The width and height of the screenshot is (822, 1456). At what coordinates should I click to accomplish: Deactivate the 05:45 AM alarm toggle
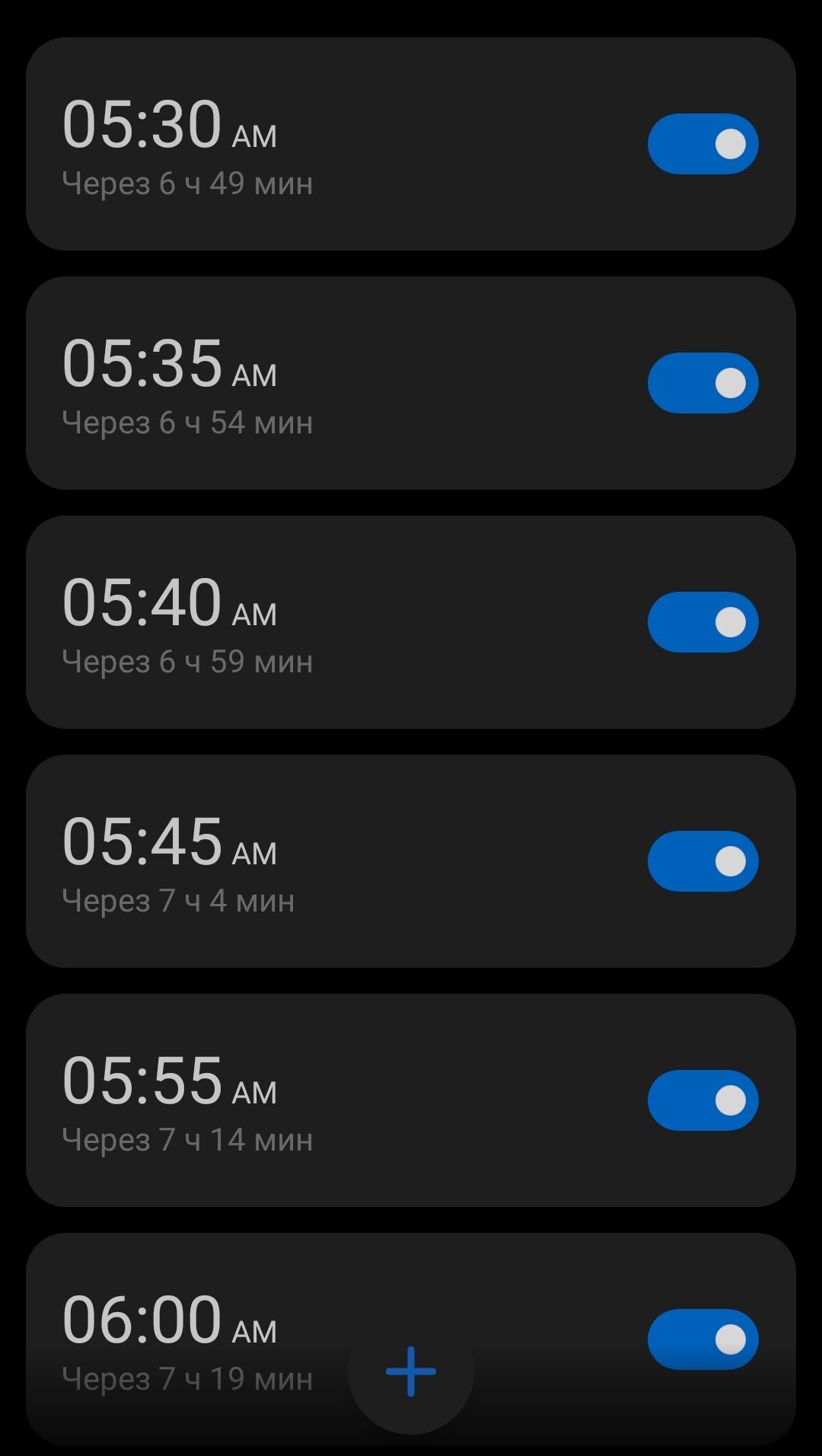tap(703, 861)
